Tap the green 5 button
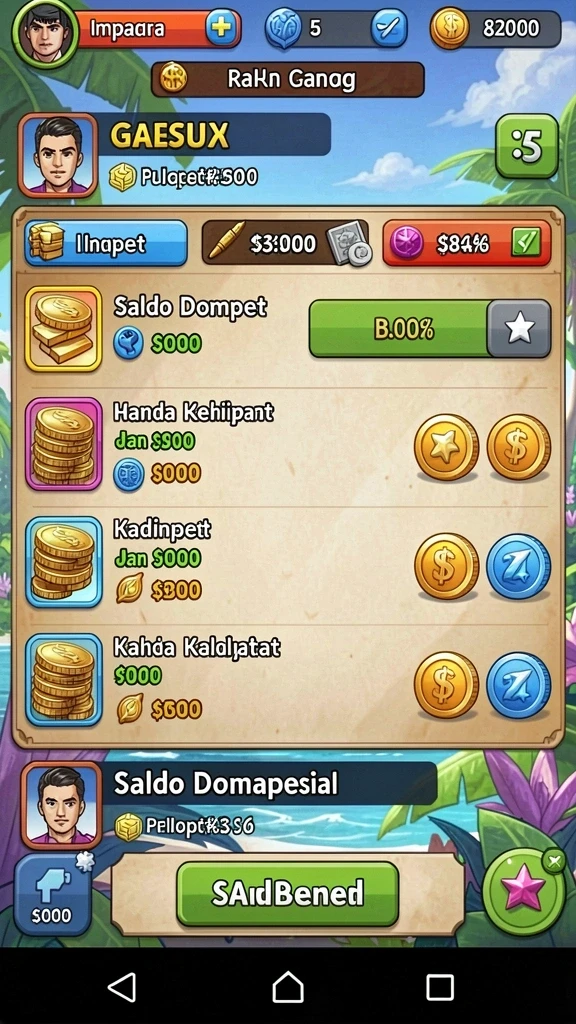The height and width of the screenshot is (1024, 576). click(x=527, y=146)
